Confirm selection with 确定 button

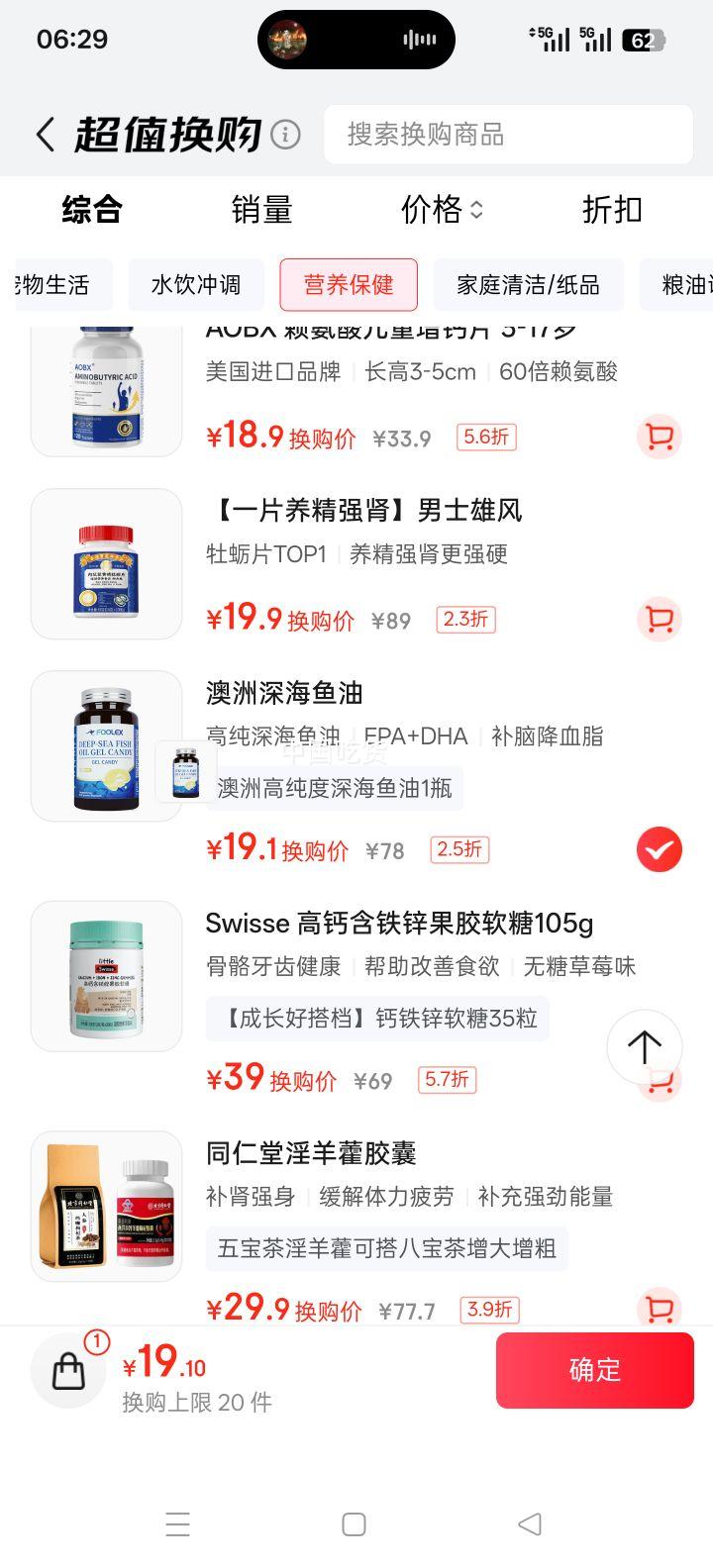(594, 1370)
